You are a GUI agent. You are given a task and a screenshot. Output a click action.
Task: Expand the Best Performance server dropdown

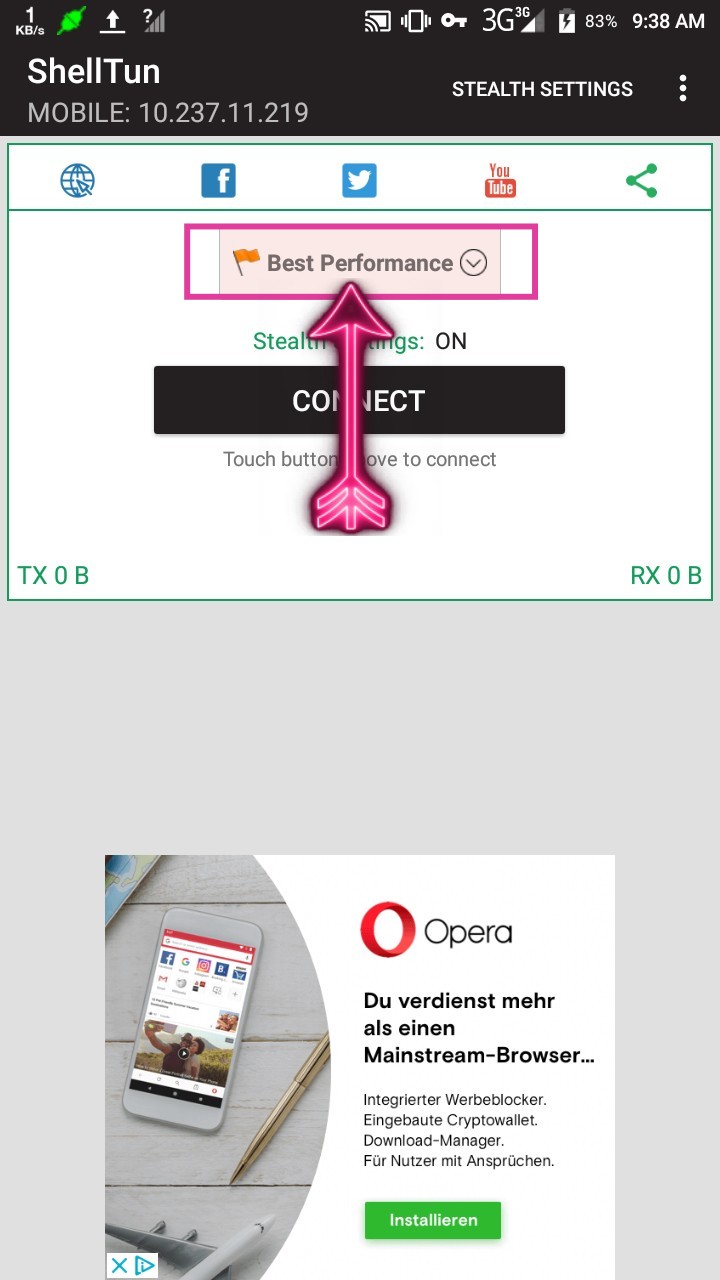pos(360,263)
